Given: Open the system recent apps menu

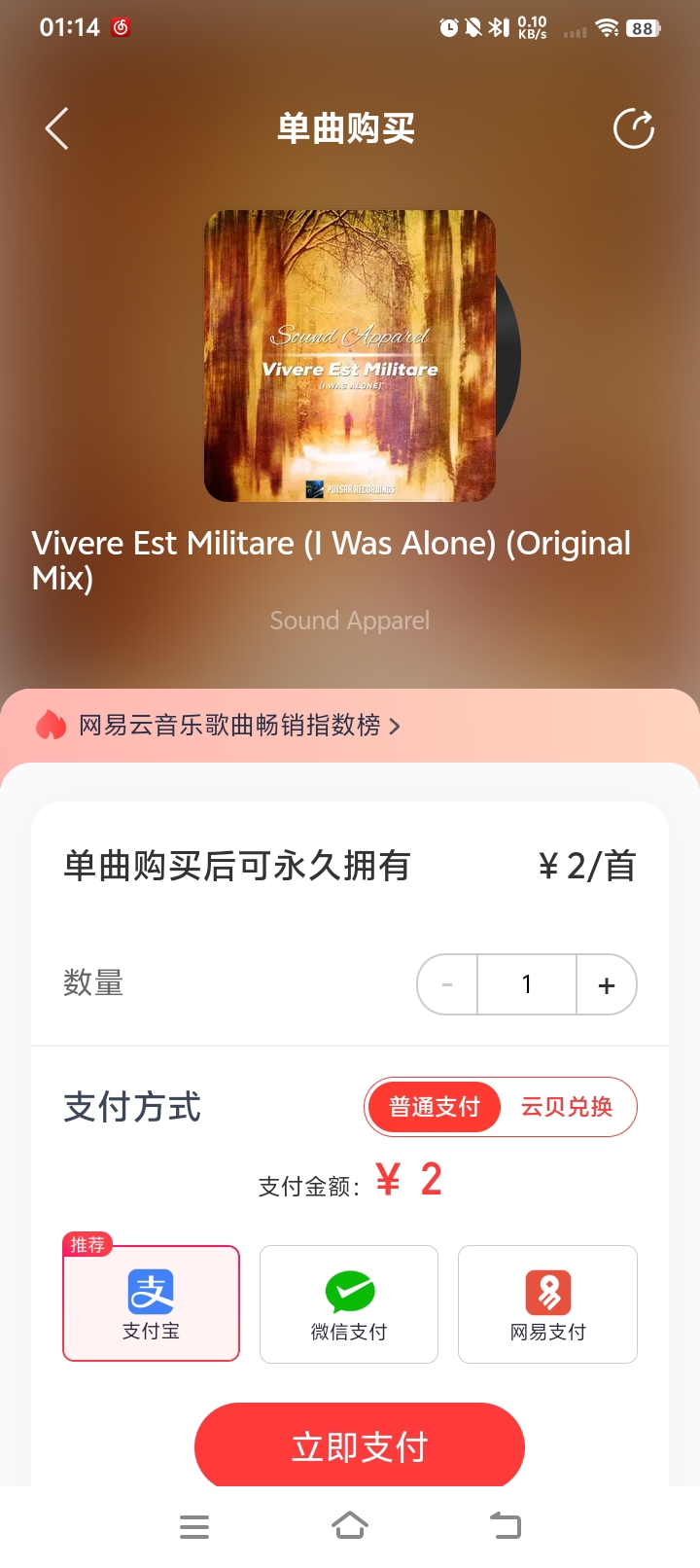Looking at the screenshot, I should (x=194, y=1526).
